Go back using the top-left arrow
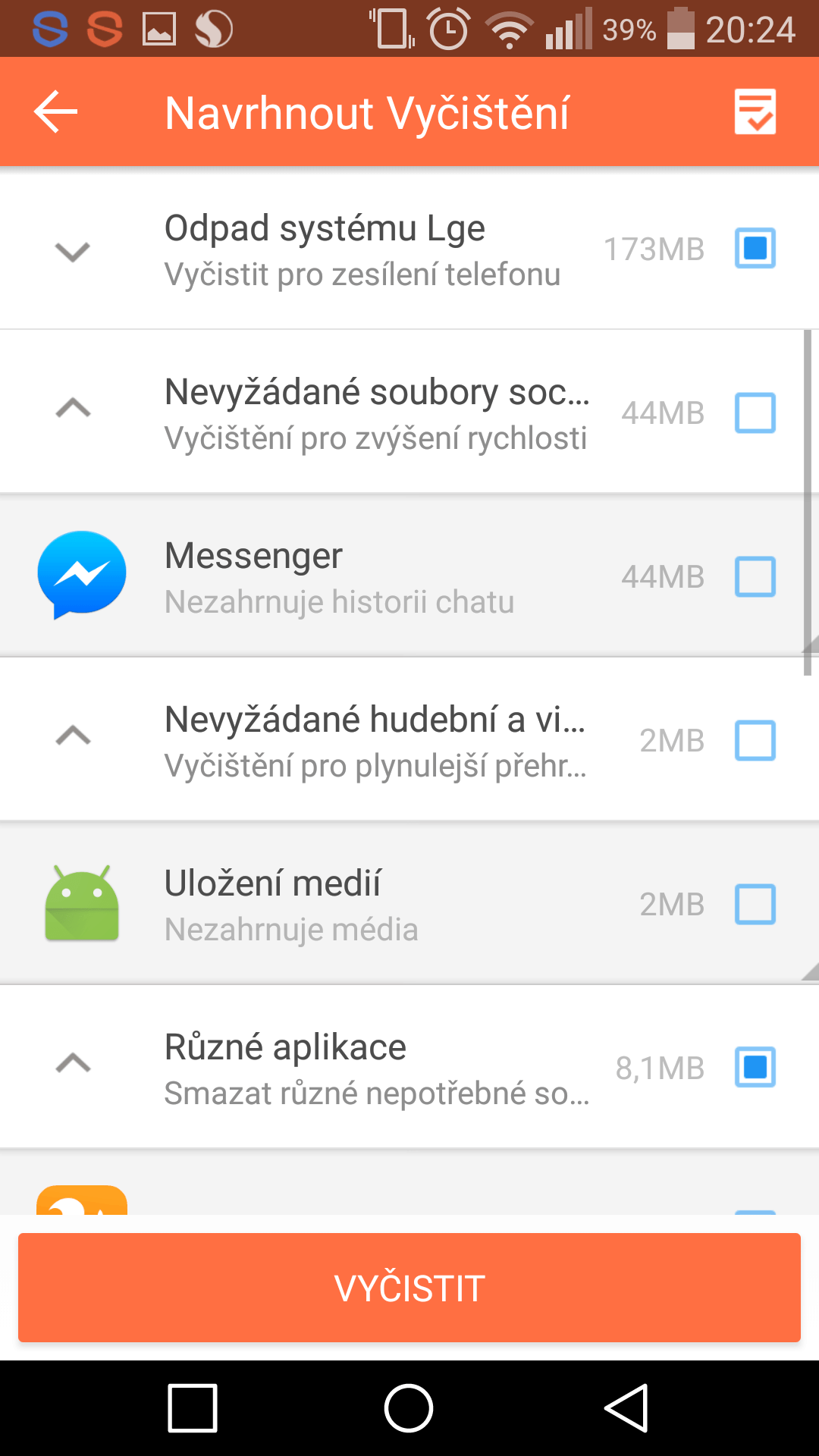 56,111
